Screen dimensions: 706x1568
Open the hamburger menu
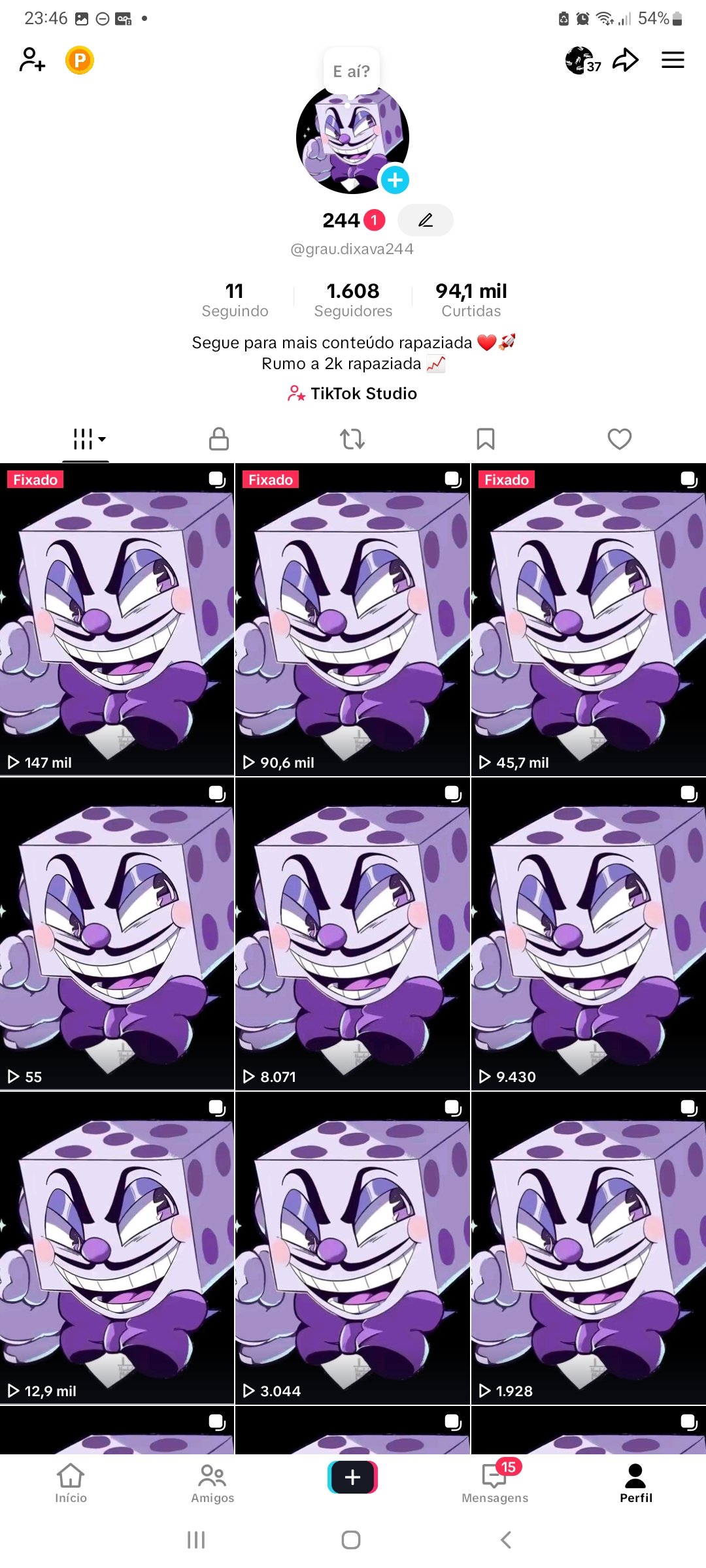point(673,60)
